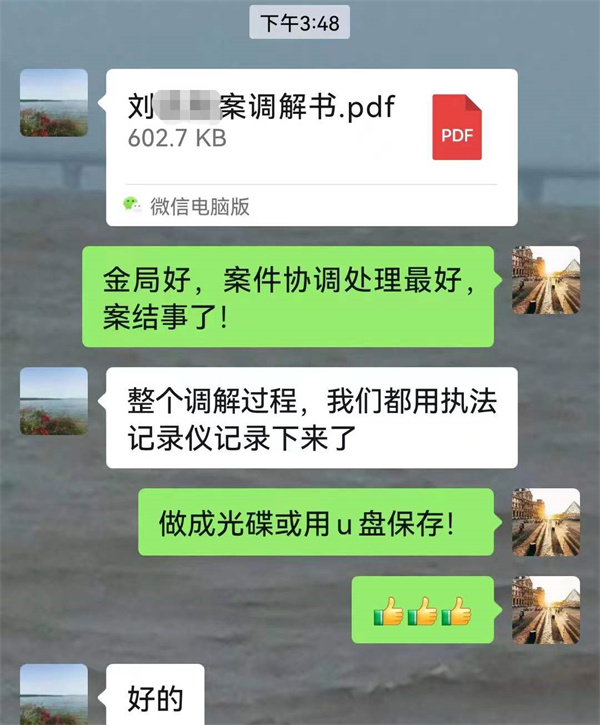Open sender's avatar beside the PDF message
Viewport: 600px width, 725px height.
pos(54,103)
